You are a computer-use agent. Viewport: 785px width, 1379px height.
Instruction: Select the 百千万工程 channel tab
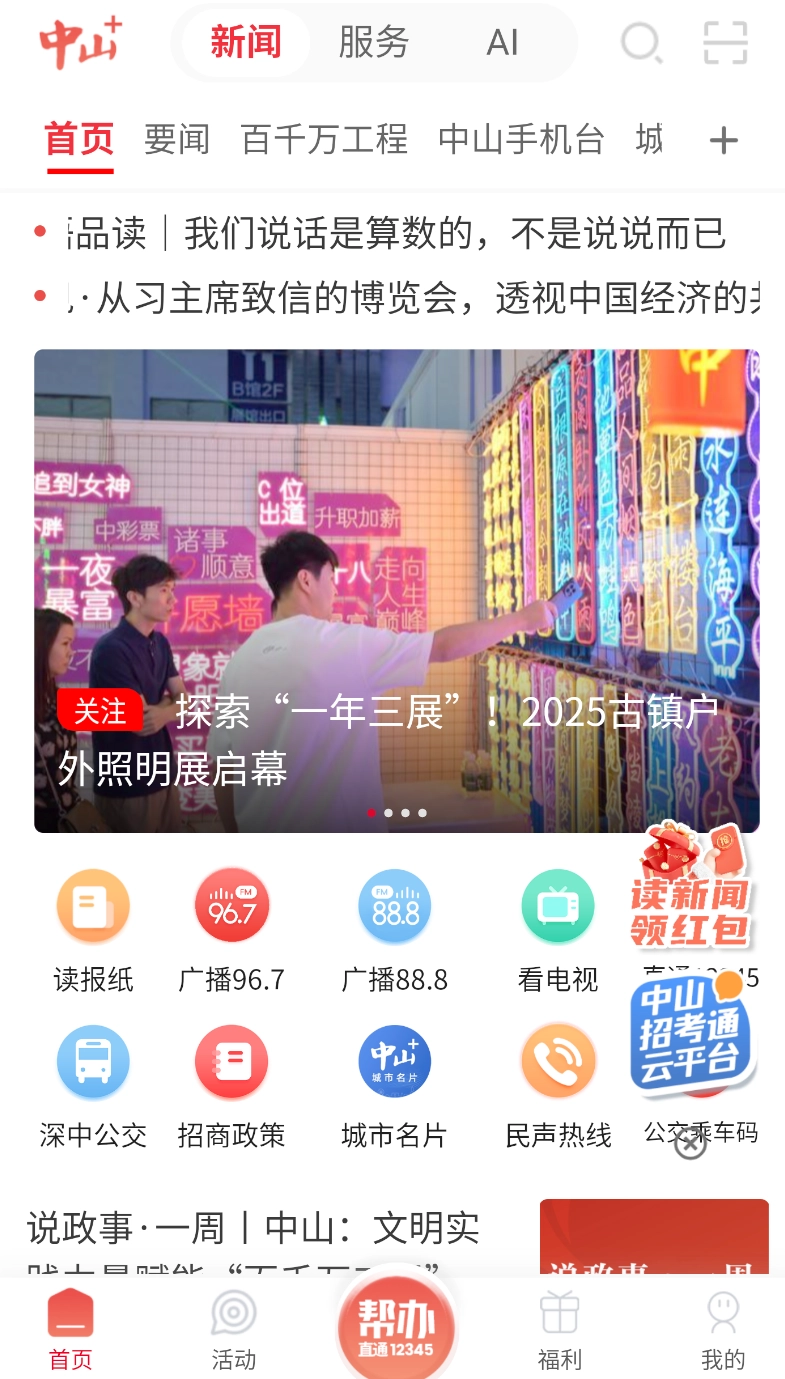click(324, 139)
